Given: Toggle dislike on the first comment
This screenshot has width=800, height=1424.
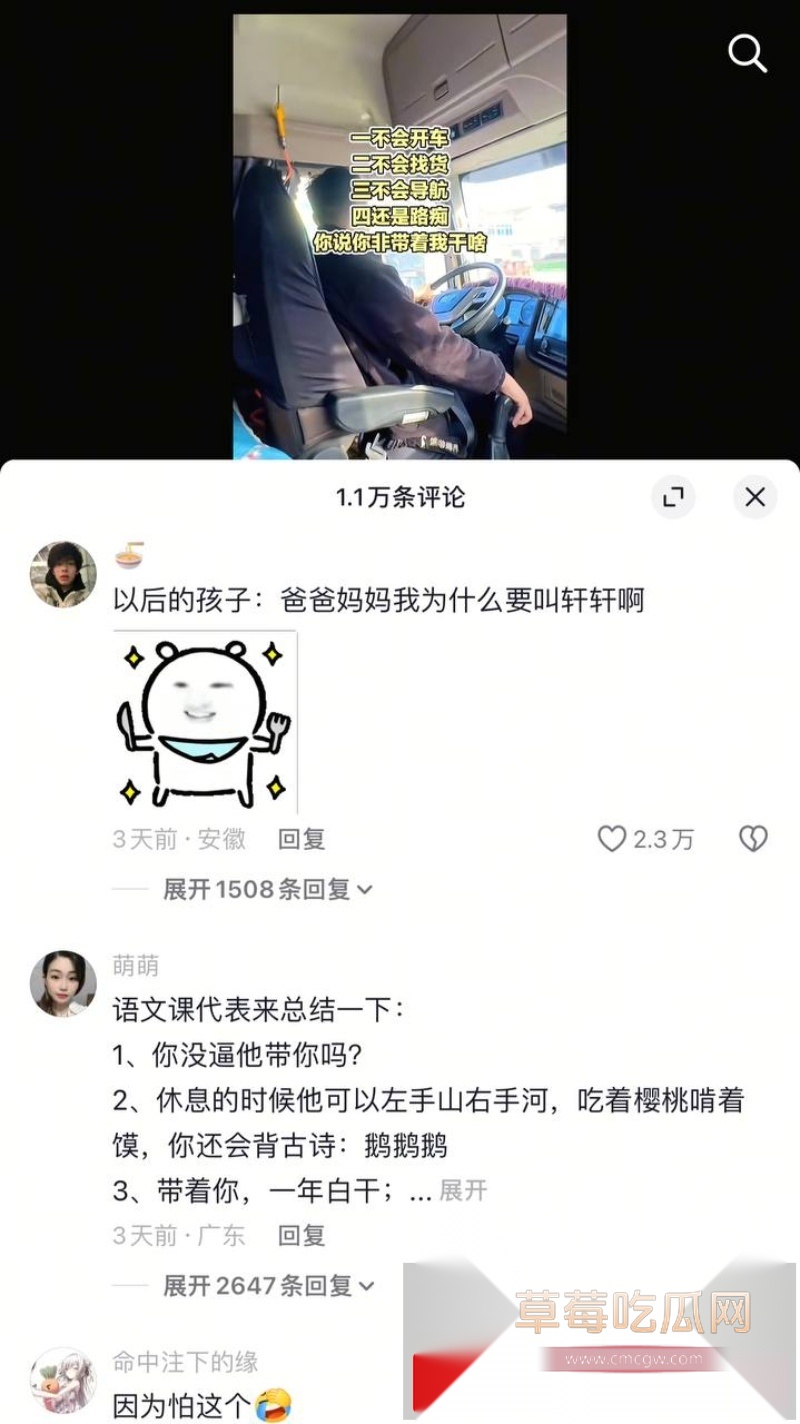Looking at the screenshot, I should coord(751,840).
